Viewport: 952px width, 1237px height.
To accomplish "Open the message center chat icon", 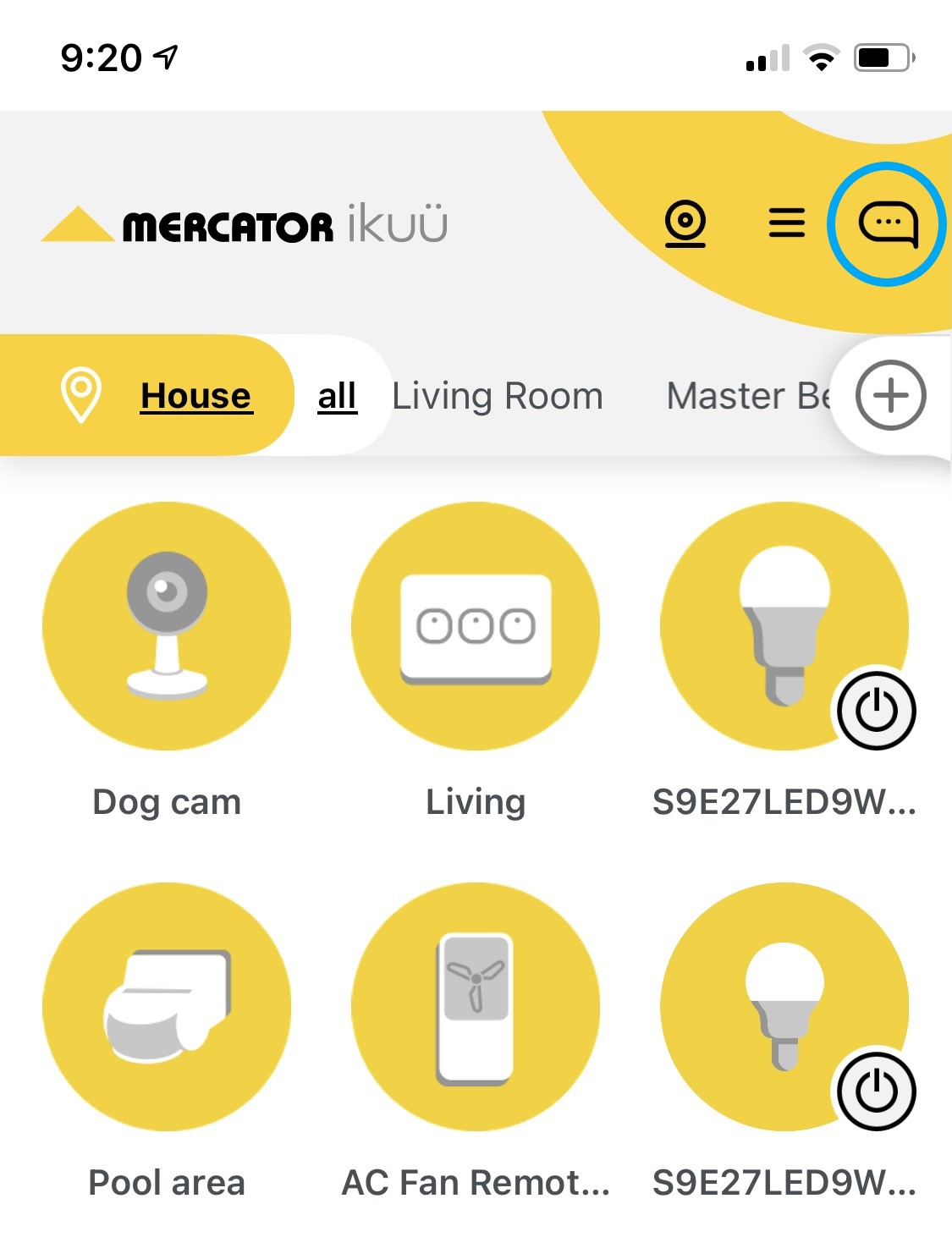I will 887,223.
